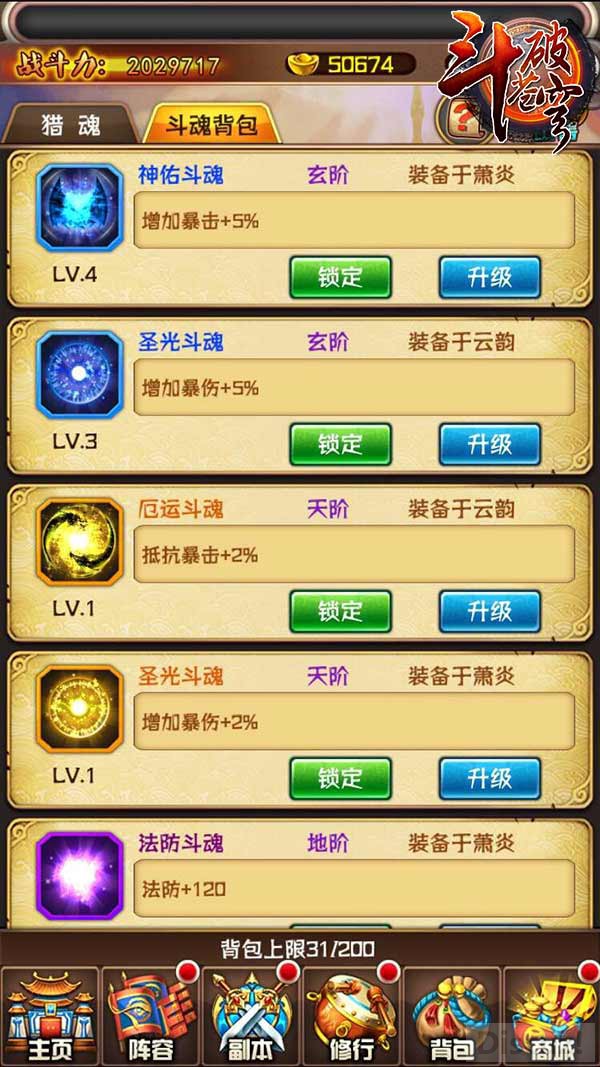This screenshot has width=600, height=1067.
Task: Lock the 玄阶 圣光斗魂
Action: 340,444
